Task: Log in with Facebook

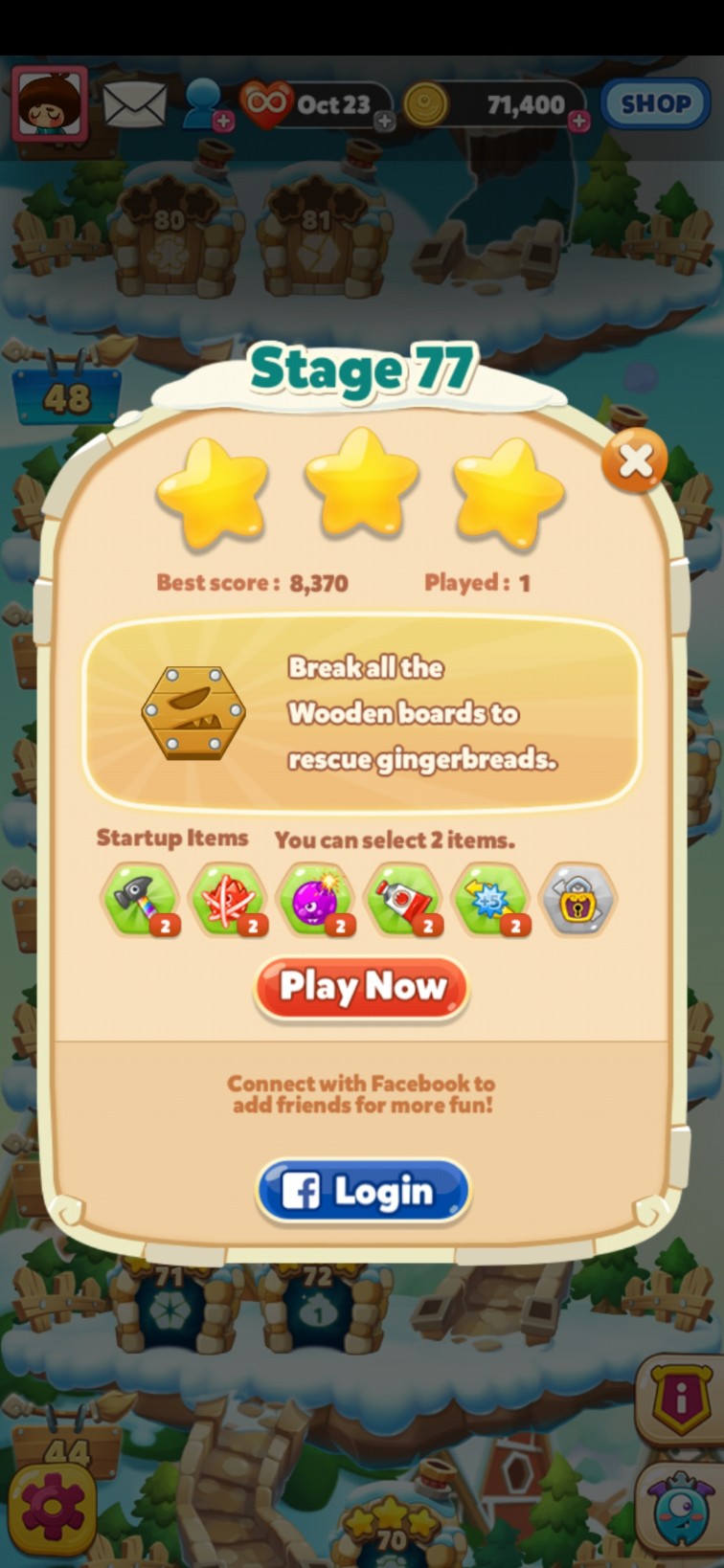Action: [363, 1191]
